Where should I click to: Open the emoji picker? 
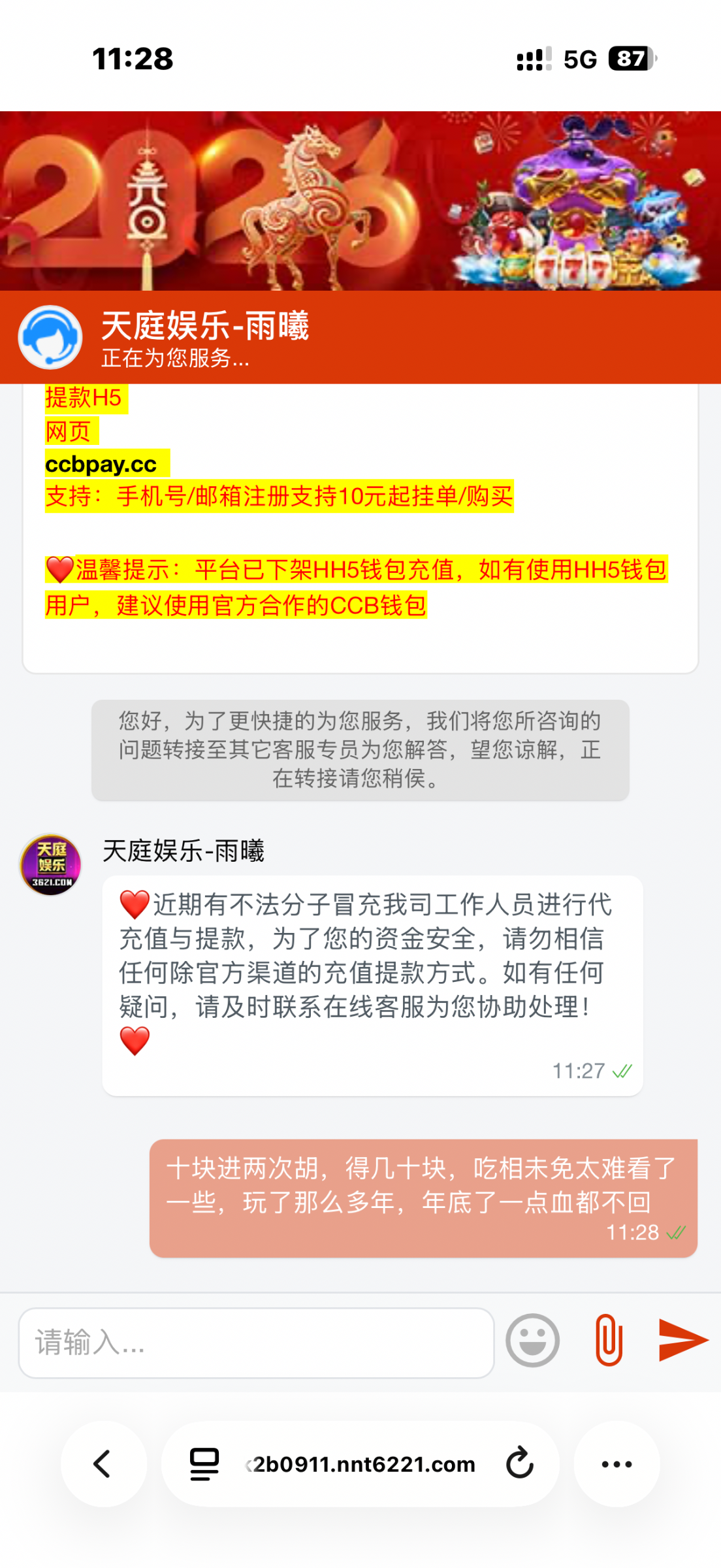pos(532,1341)
